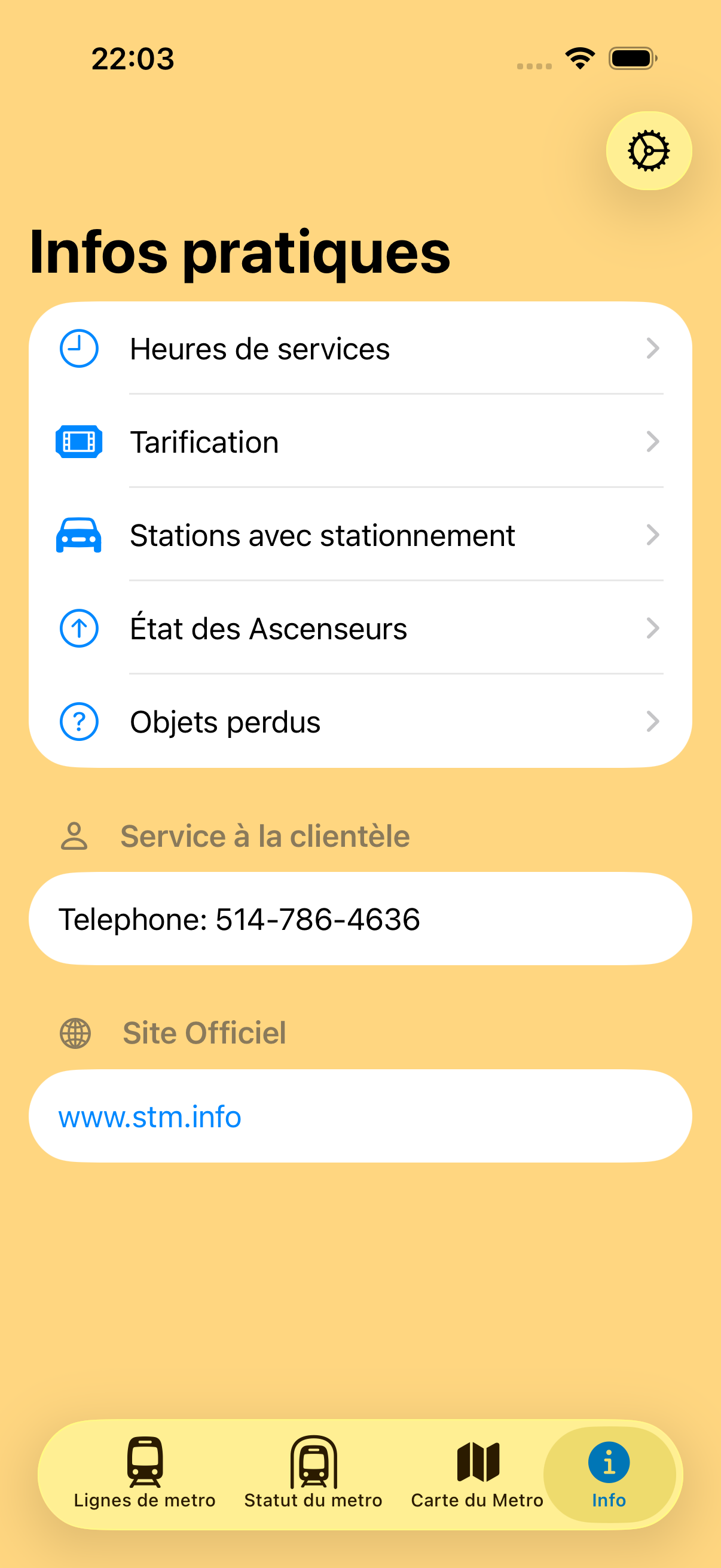Switch to the Statut du metro tab
This screenshot has height=1568, width=721.
click(x=313, y=1476)
